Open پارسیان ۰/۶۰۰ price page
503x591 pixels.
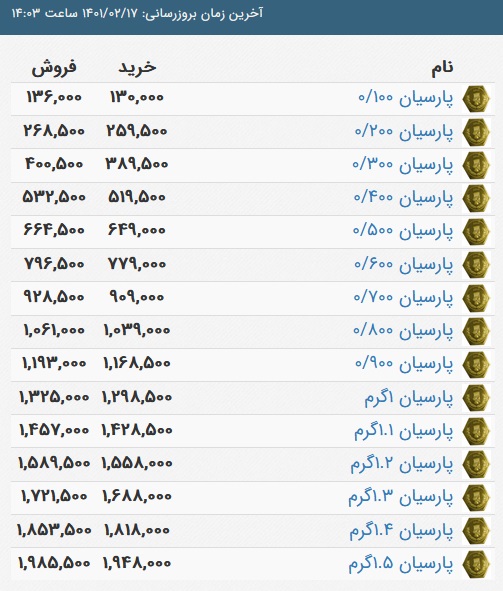404,264
